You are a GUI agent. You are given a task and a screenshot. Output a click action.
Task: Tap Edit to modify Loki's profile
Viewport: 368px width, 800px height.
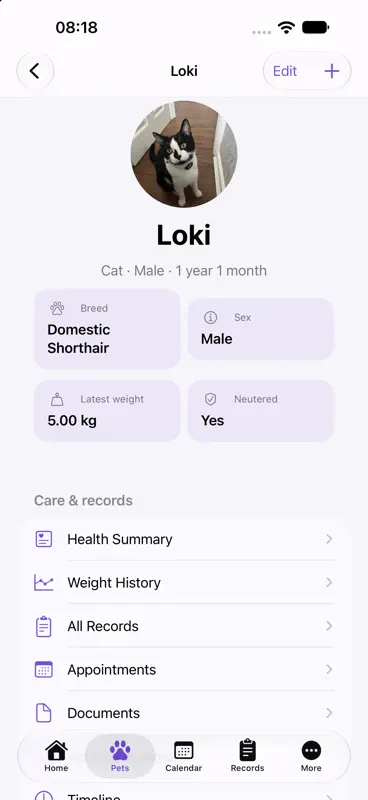tap(285, 71)
